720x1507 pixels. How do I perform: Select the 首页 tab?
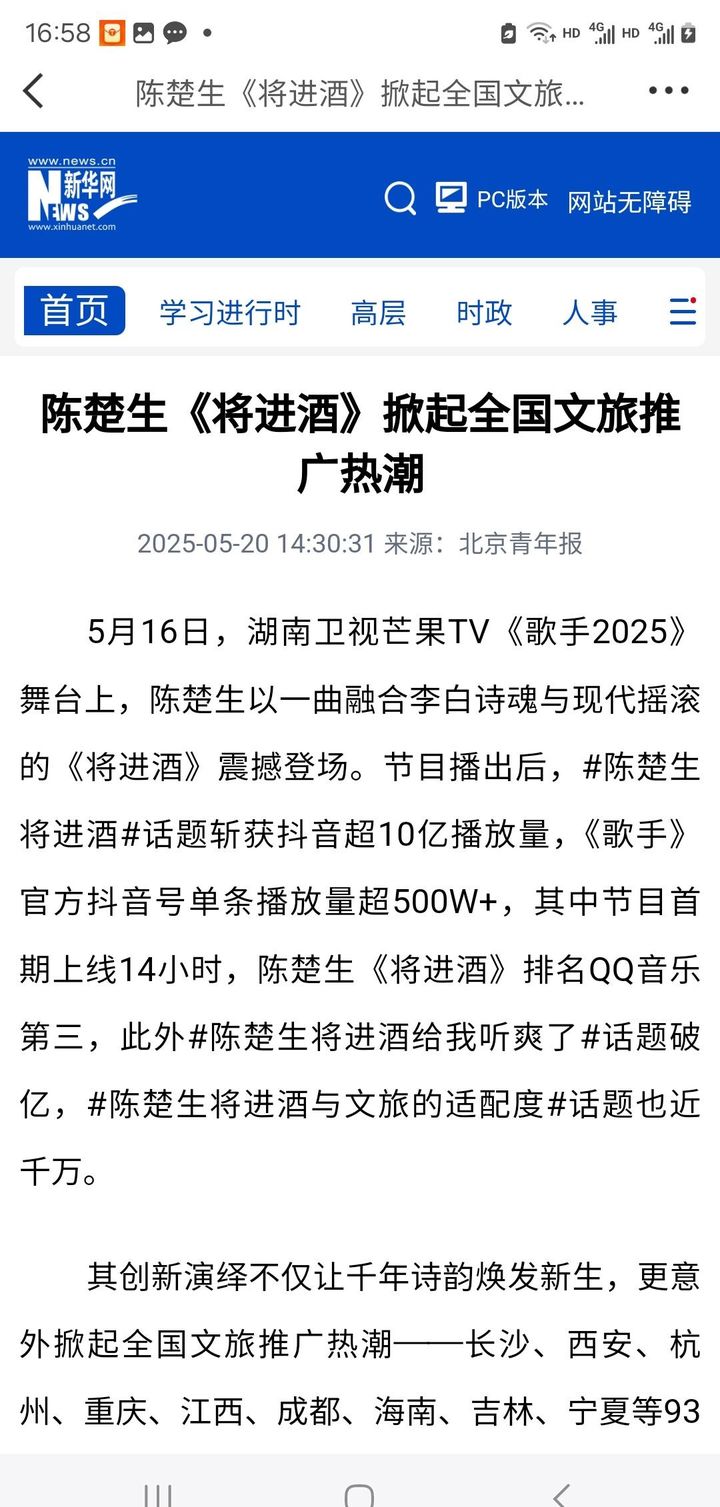(x=75, y=311)
